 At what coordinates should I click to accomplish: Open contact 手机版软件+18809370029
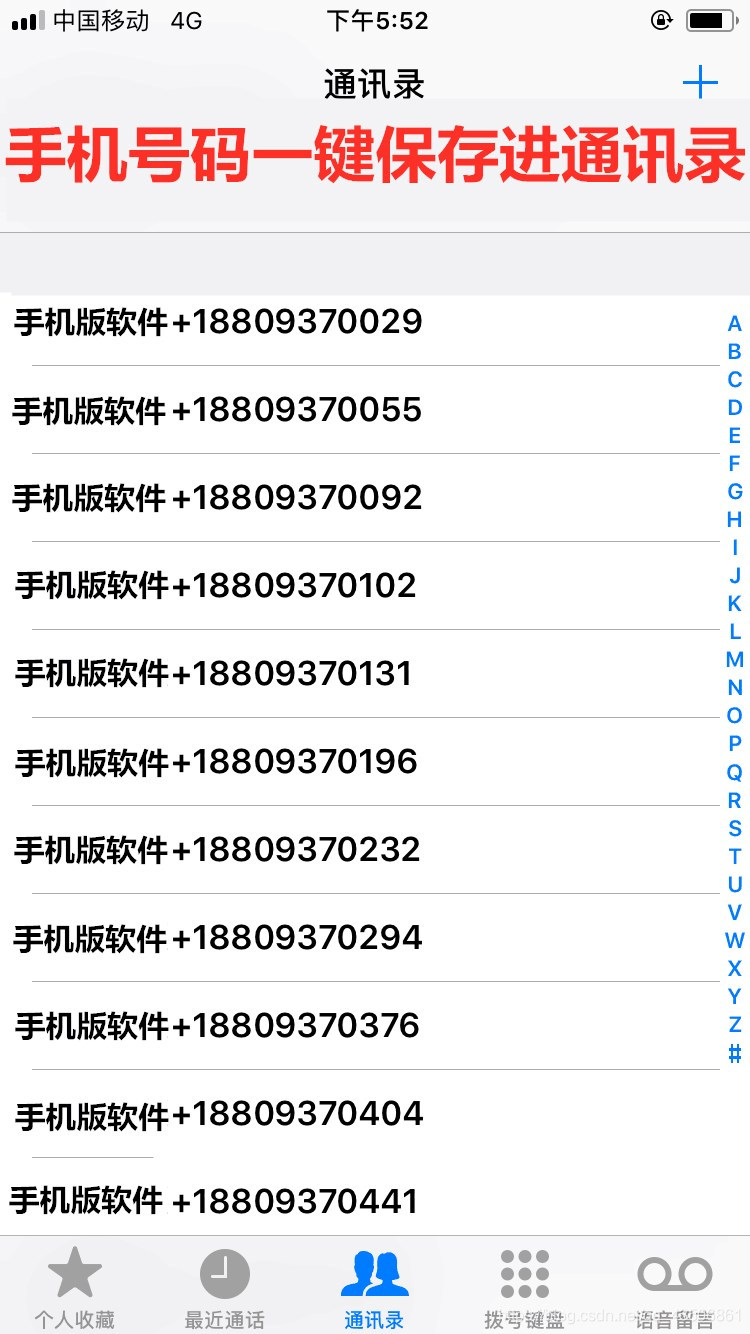click(218, 323)
